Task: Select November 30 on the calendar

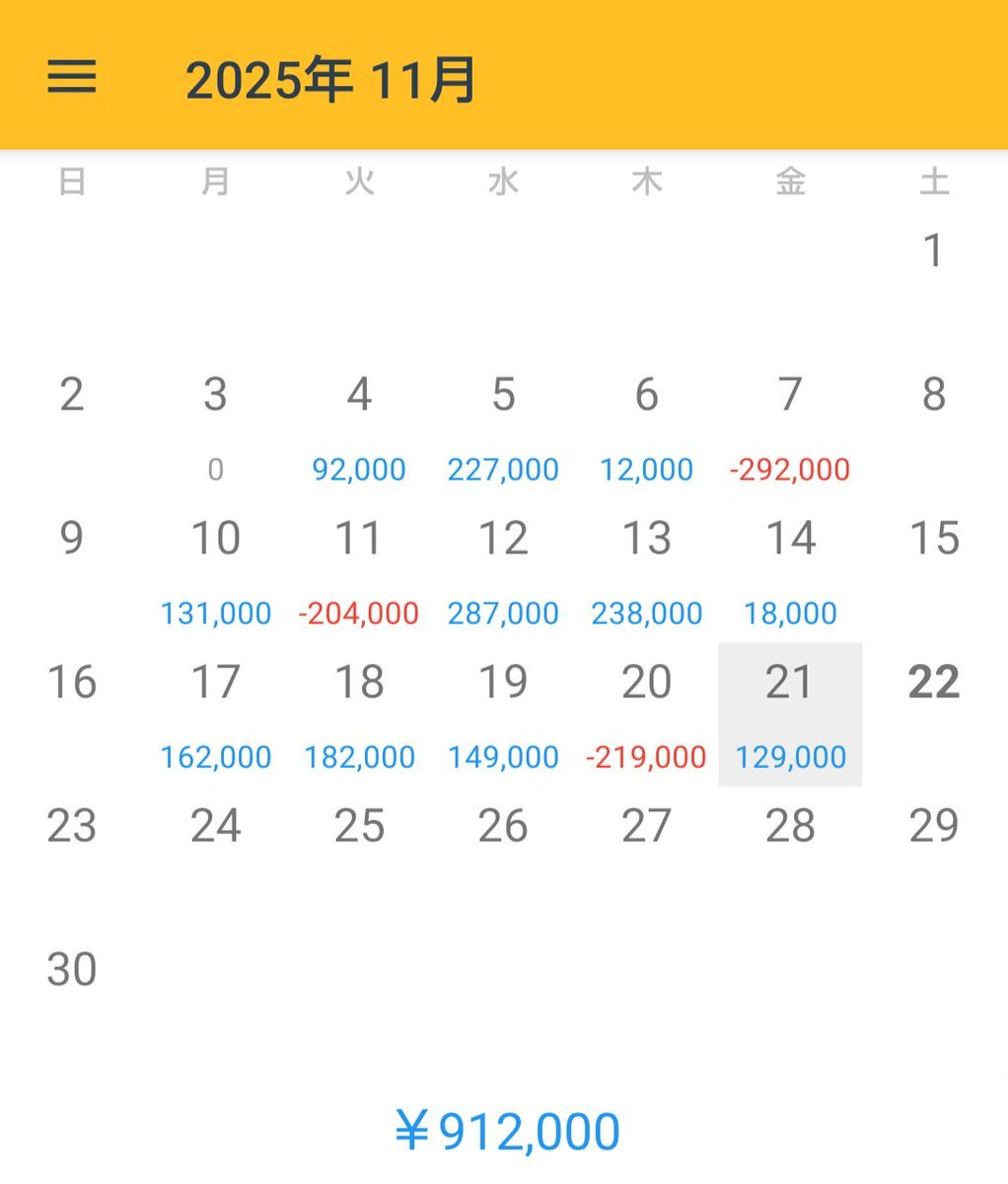Action: [72, 1001]
